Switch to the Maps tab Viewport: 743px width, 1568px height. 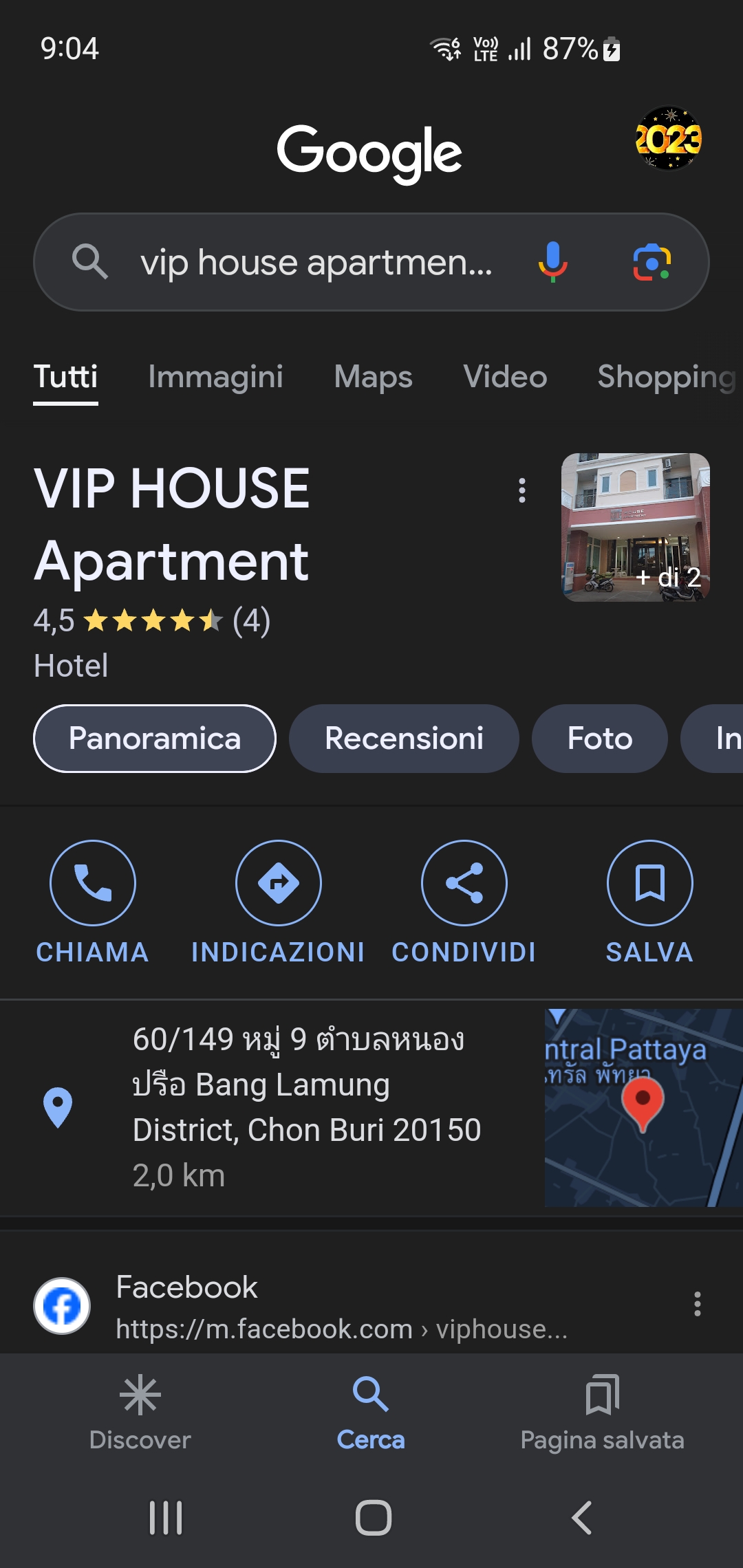(372, 377)
